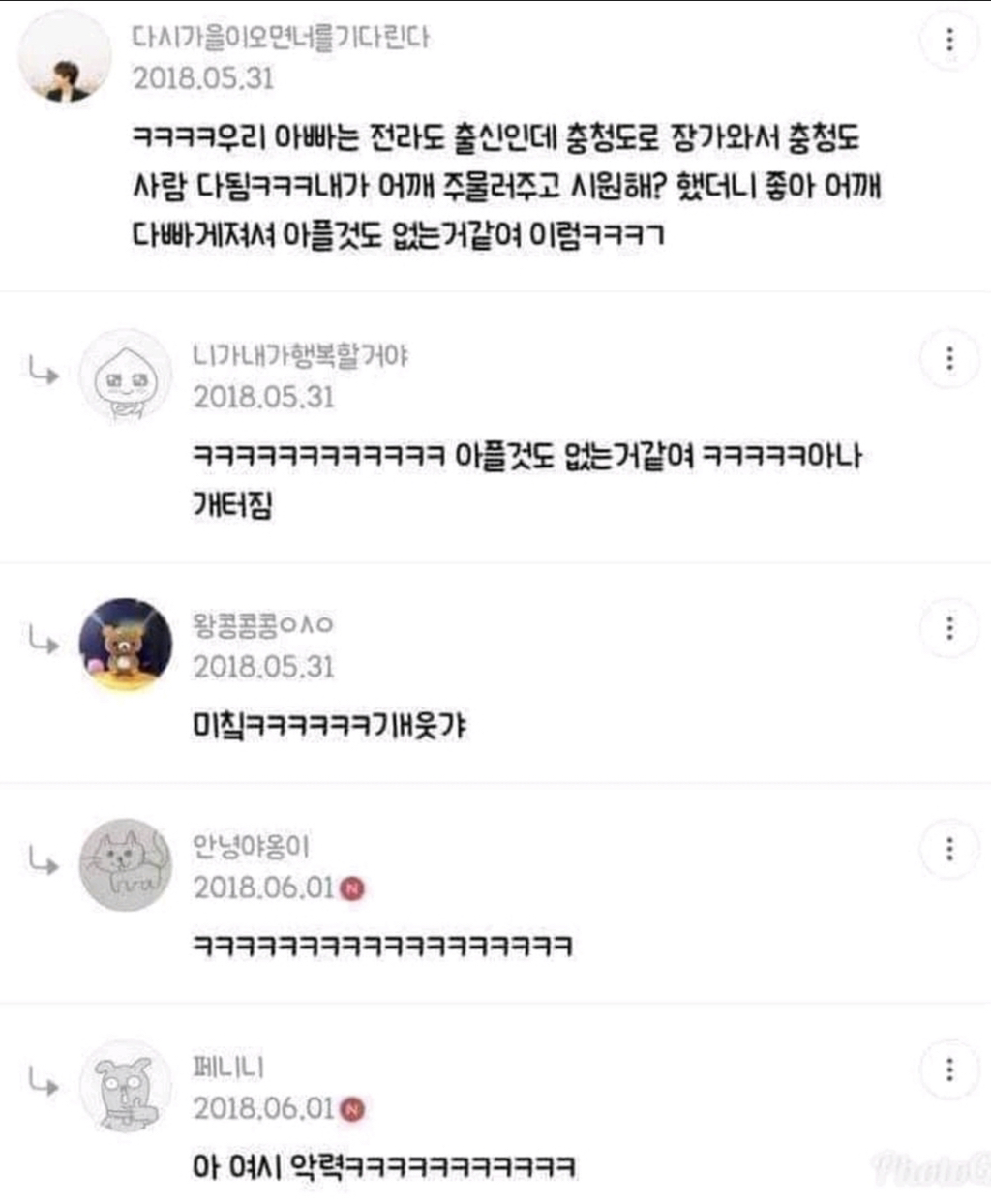Open the three-dot menu on 안녕야옹이's comment
Screen dimensions: 991x1204
click(x=949, y=850)
